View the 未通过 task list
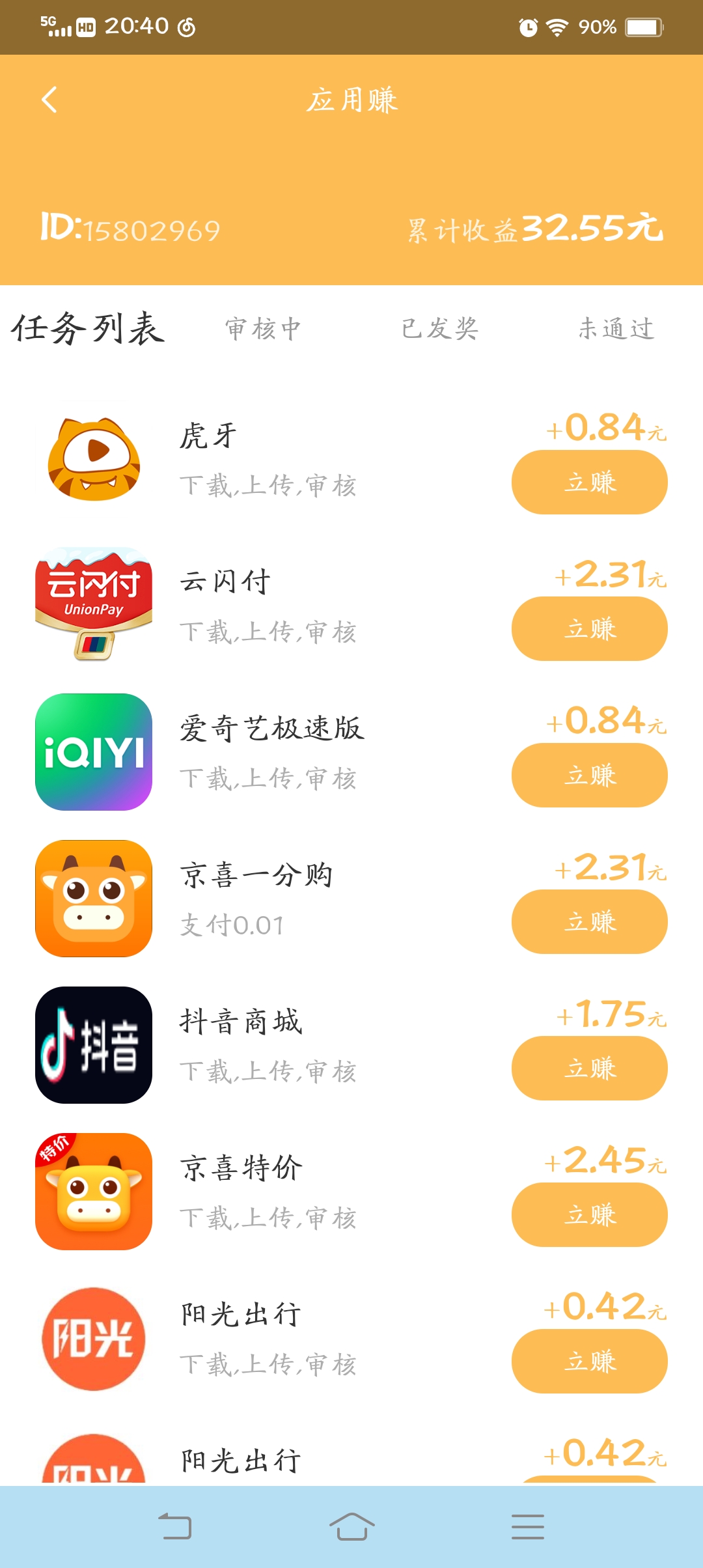 point(617,329)
